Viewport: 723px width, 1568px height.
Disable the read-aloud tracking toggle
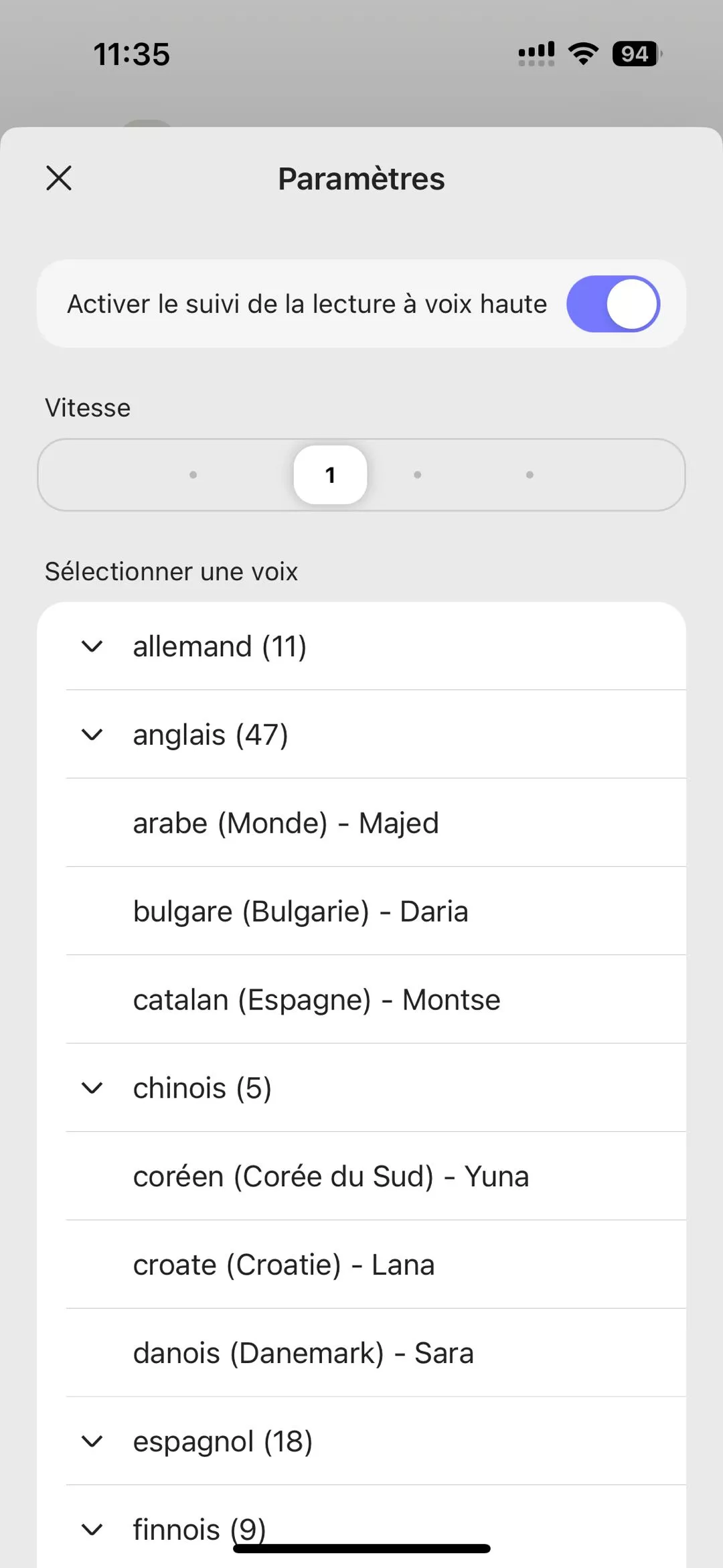pos(613,303)
